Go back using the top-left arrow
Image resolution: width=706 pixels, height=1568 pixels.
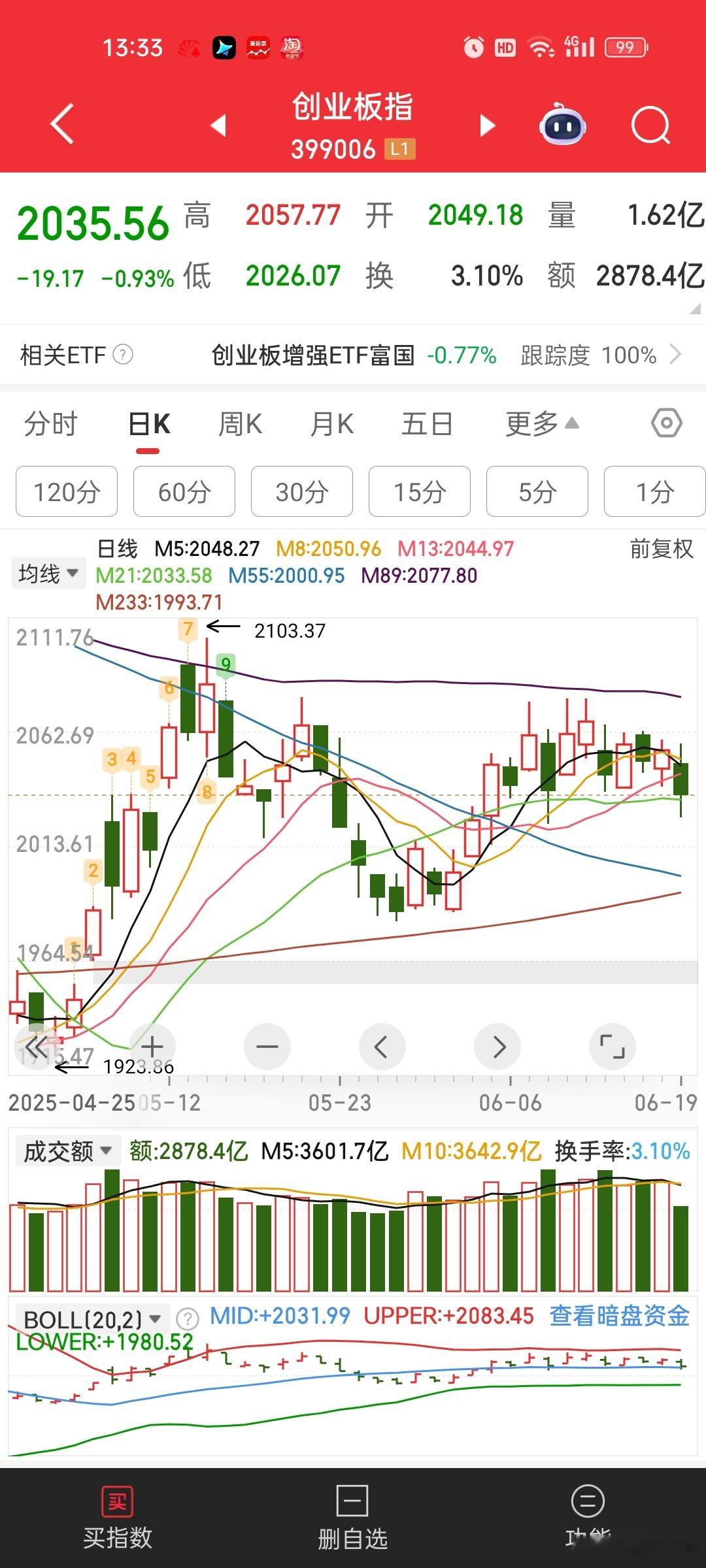pos(63,124)
